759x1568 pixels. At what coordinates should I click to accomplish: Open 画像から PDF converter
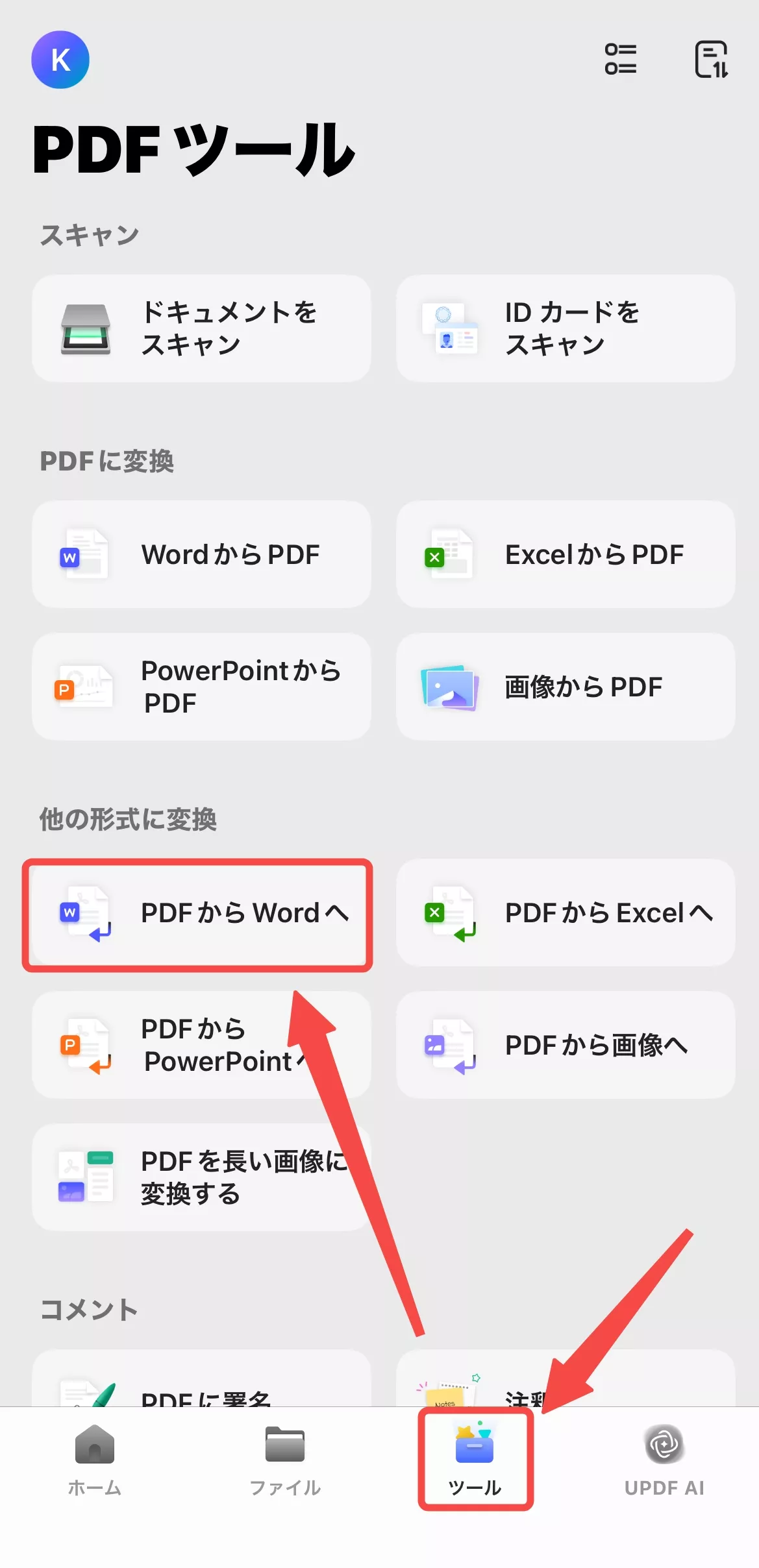click(565, 687)
